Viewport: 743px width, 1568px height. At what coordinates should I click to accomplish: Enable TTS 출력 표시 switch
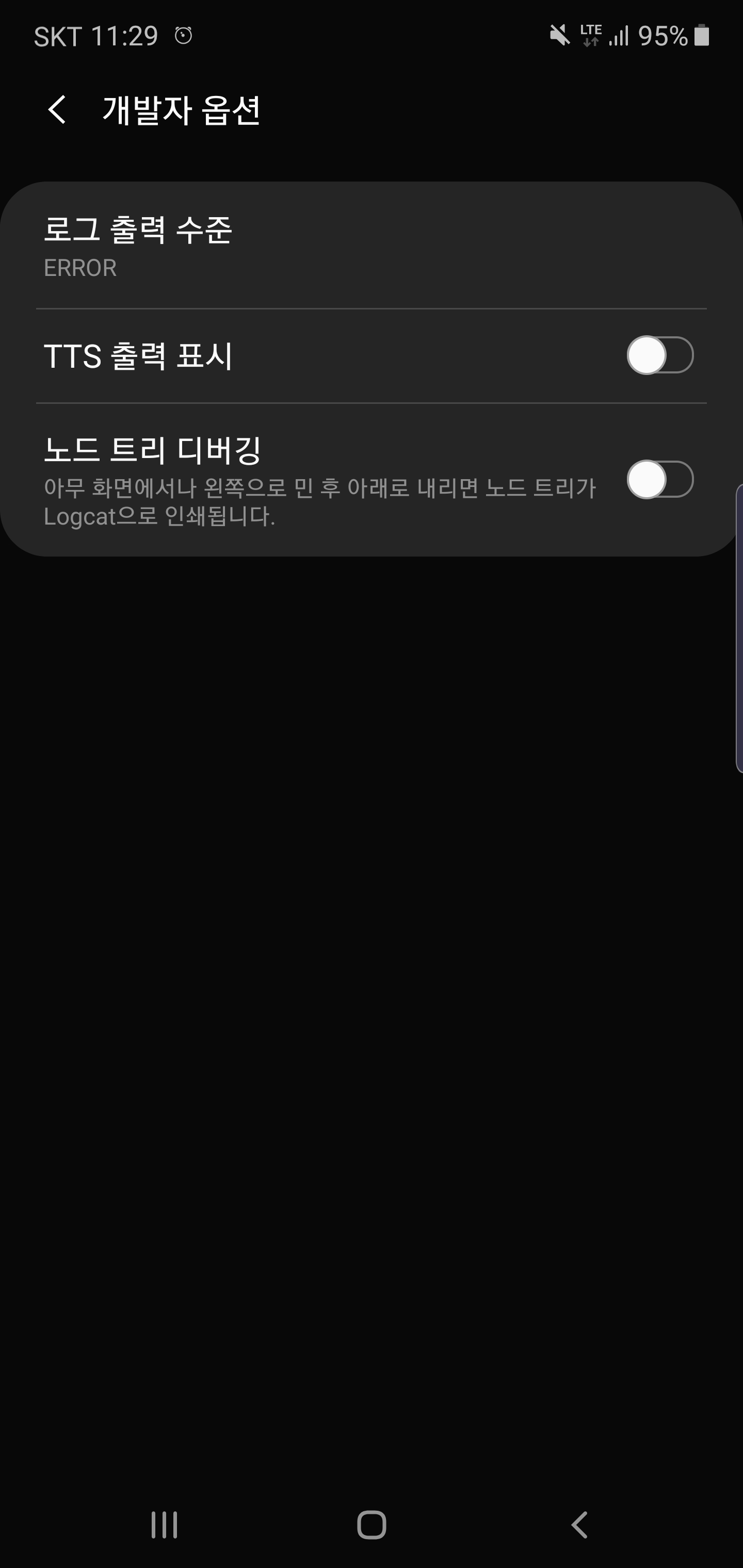tap(659, 355)
